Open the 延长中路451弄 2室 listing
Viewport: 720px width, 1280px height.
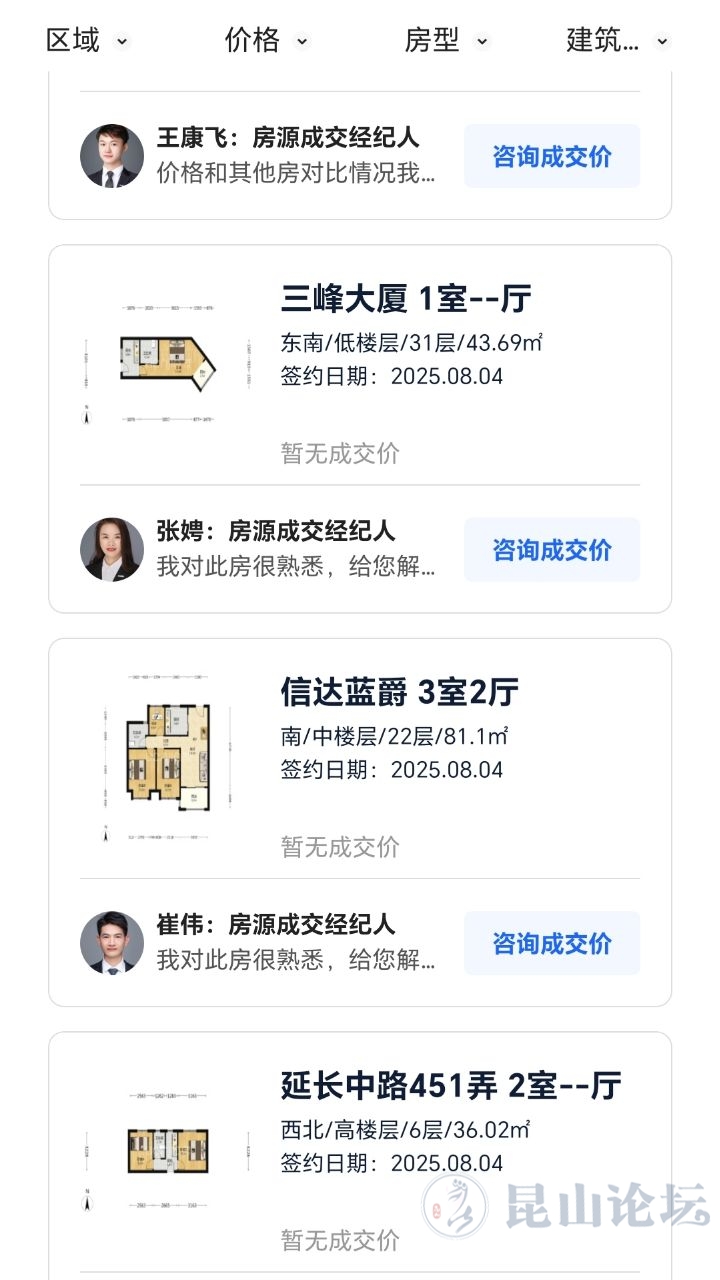(x=450, y=1085)
